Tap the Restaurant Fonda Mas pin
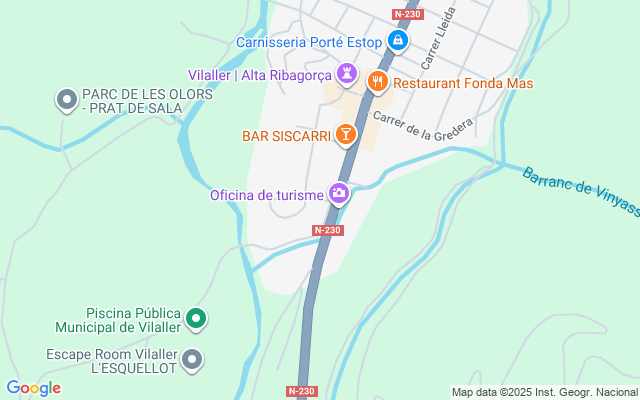 click(x=378, y=82)
